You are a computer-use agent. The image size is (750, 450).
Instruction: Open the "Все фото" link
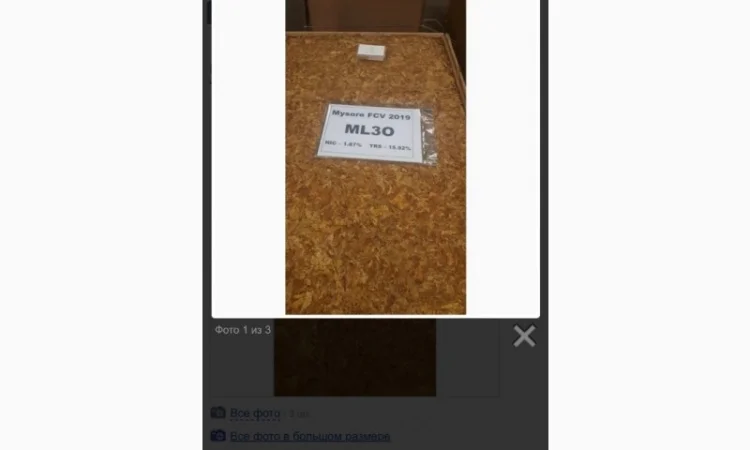(x=254, y=413)
